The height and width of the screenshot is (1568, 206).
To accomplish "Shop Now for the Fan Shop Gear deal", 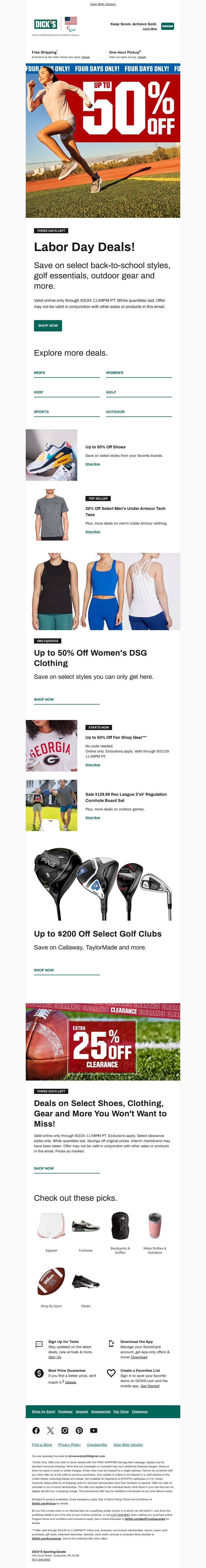I will tap(93, 765).
